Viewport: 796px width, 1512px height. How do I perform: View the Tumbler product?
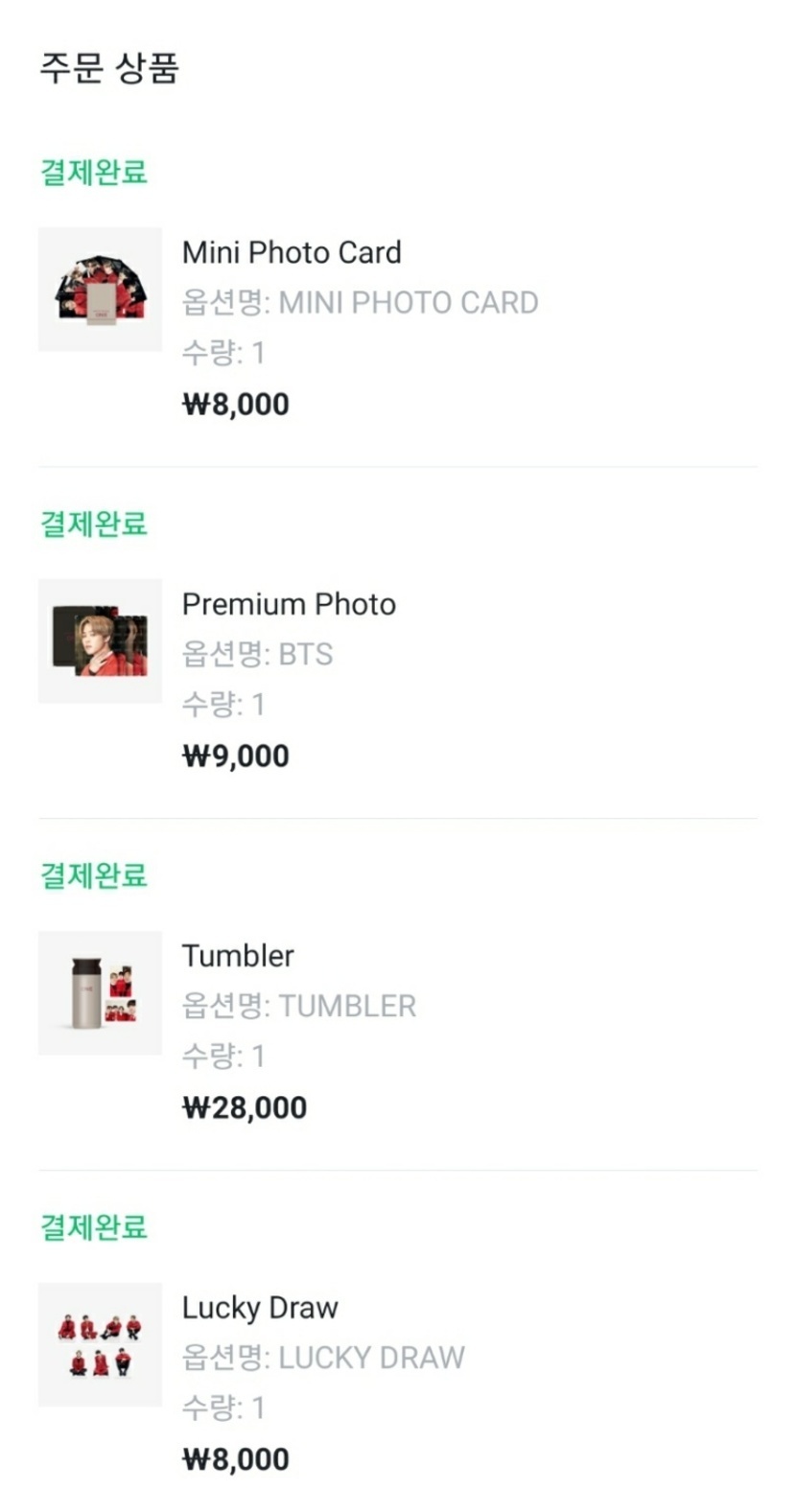pos(238,956)
